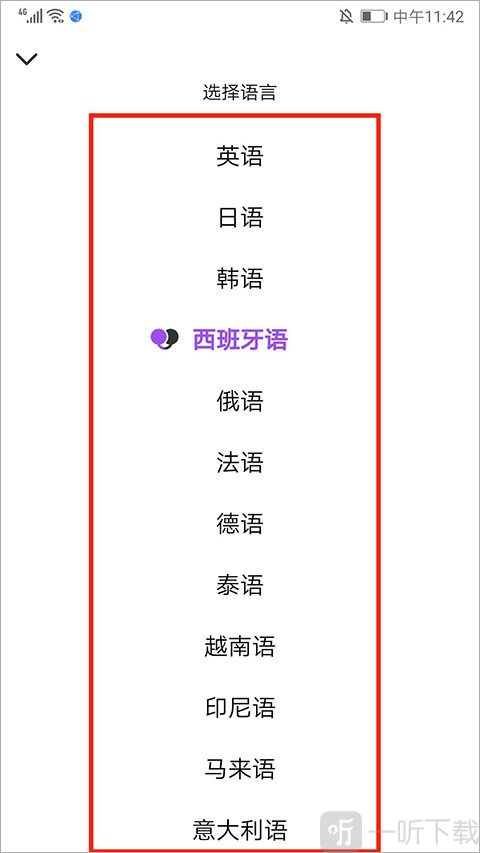The image size is (480, 853).
Task: Choose 日语 from the list
Action: tap(239, 217)
